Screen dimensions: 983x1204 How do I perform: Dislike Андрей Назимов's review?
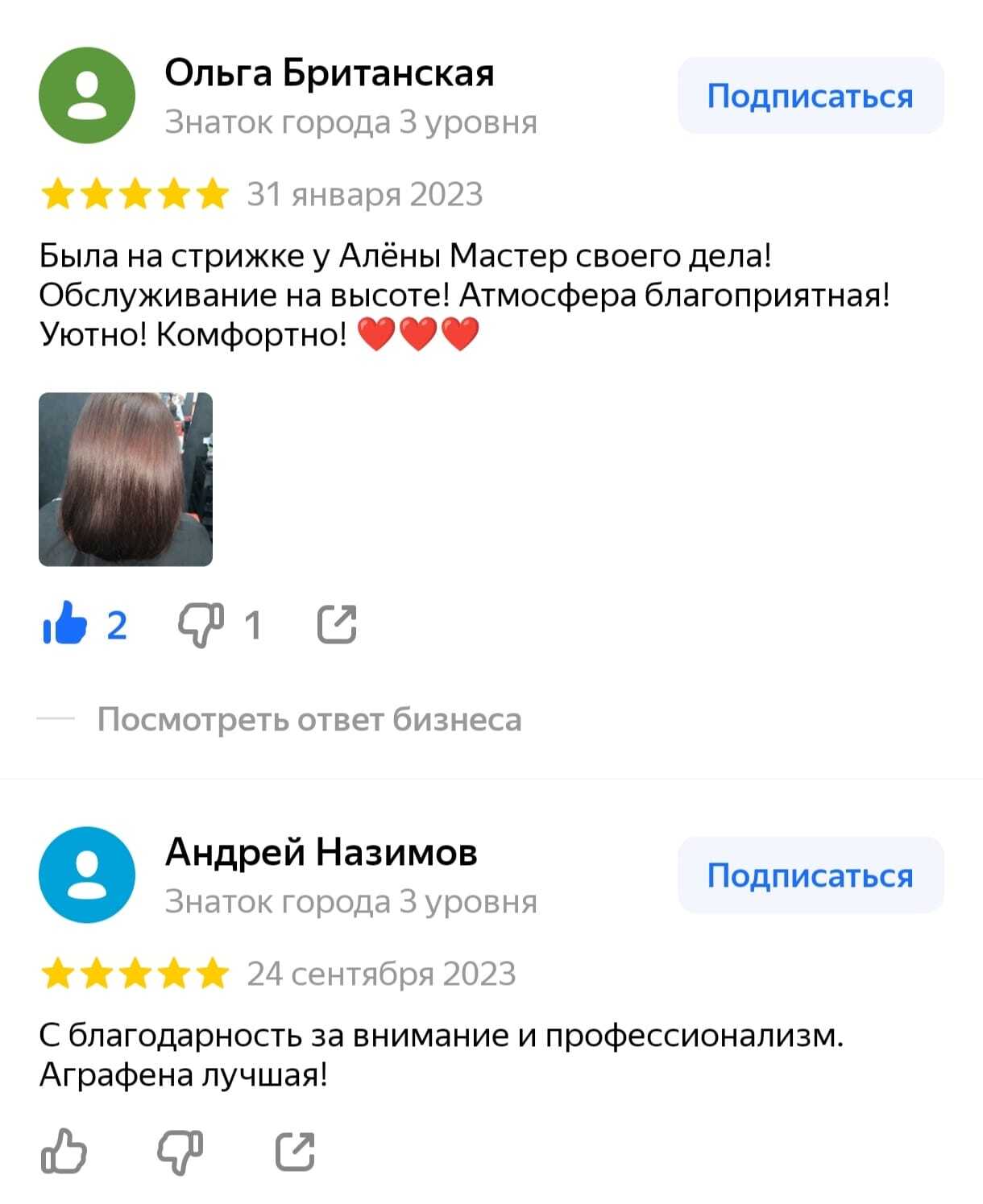pos(180,1151)
